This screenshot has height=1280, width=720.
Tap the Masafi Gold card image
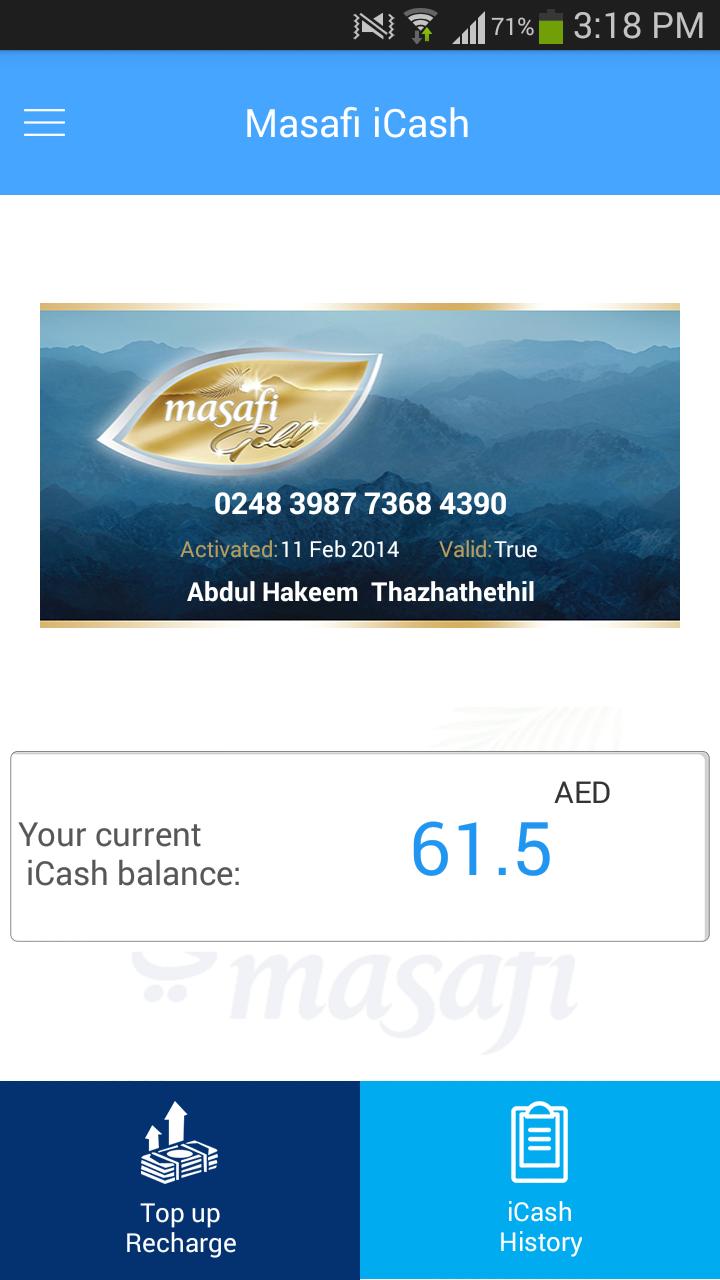[360, 463]
